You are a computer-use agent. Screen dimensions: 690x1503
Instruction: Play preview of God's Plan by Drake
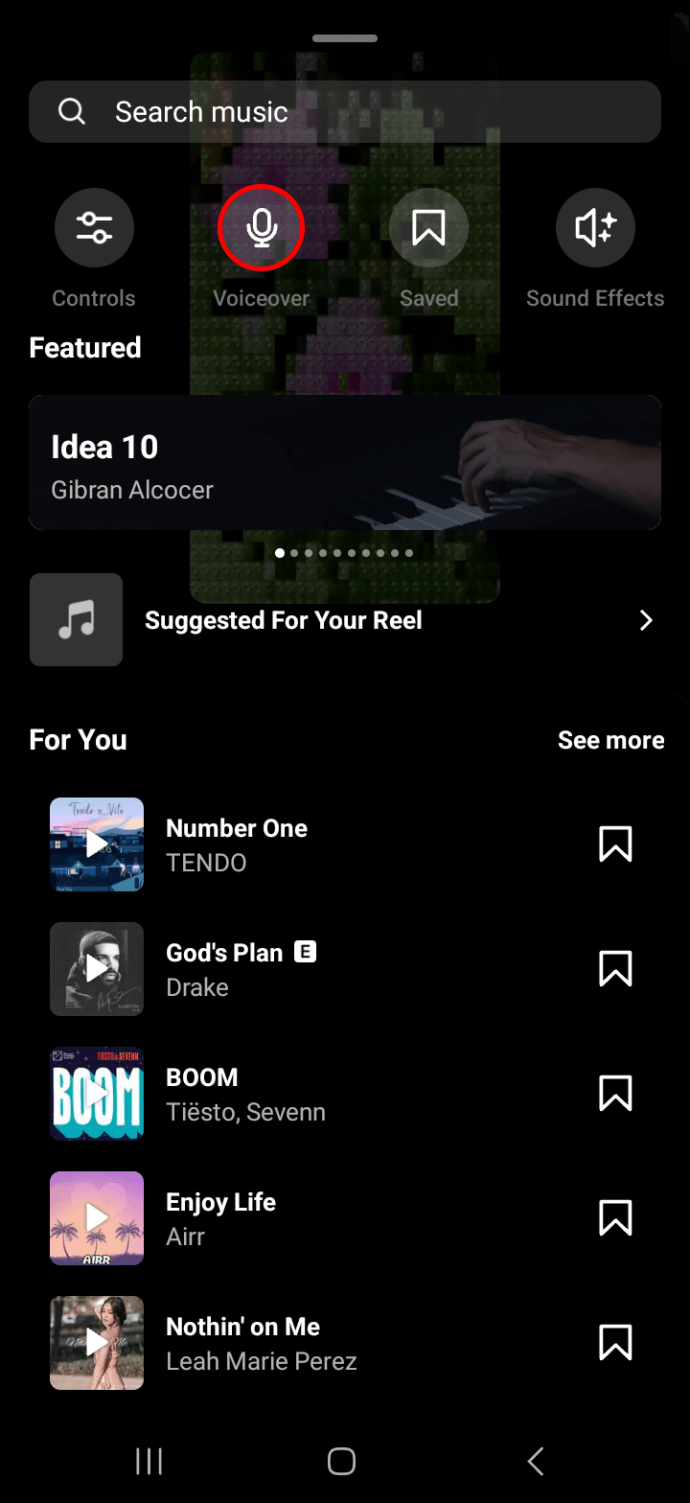(x=97, y=969)
